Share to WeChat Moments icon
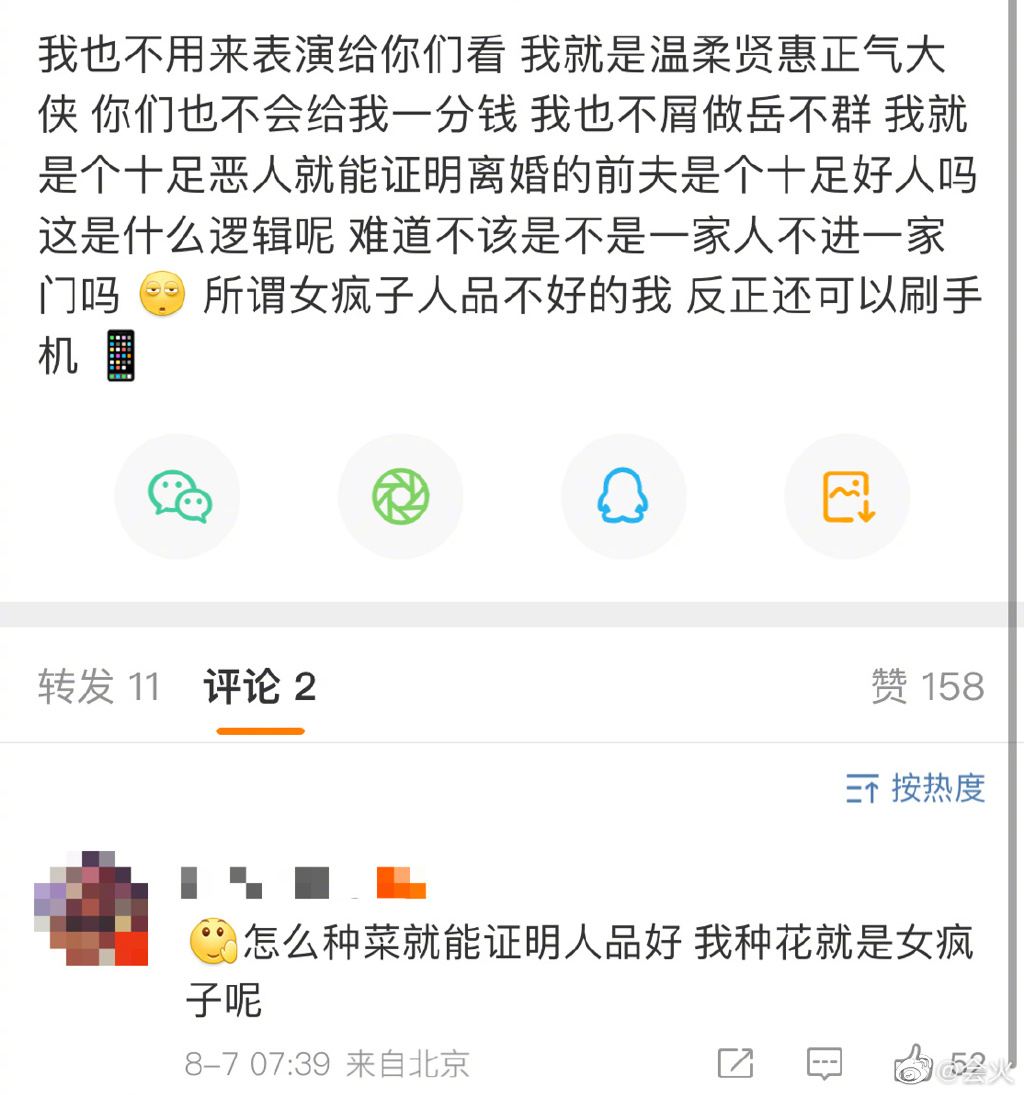Screen dimensions: 1024x1095 400,497
